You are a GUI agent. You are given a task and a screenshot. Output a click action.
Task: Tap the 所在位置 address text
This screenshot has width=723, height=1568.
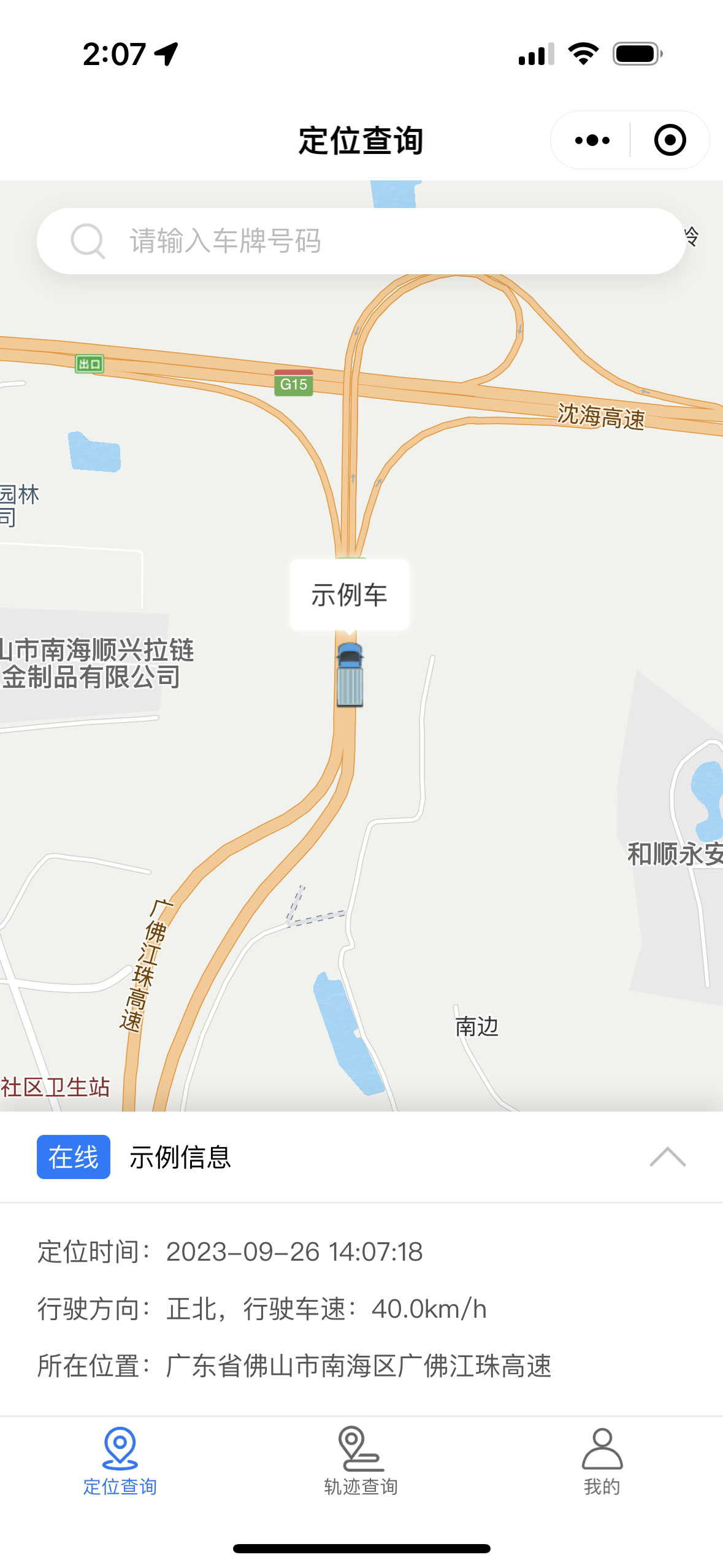(x=294, y=1366)
